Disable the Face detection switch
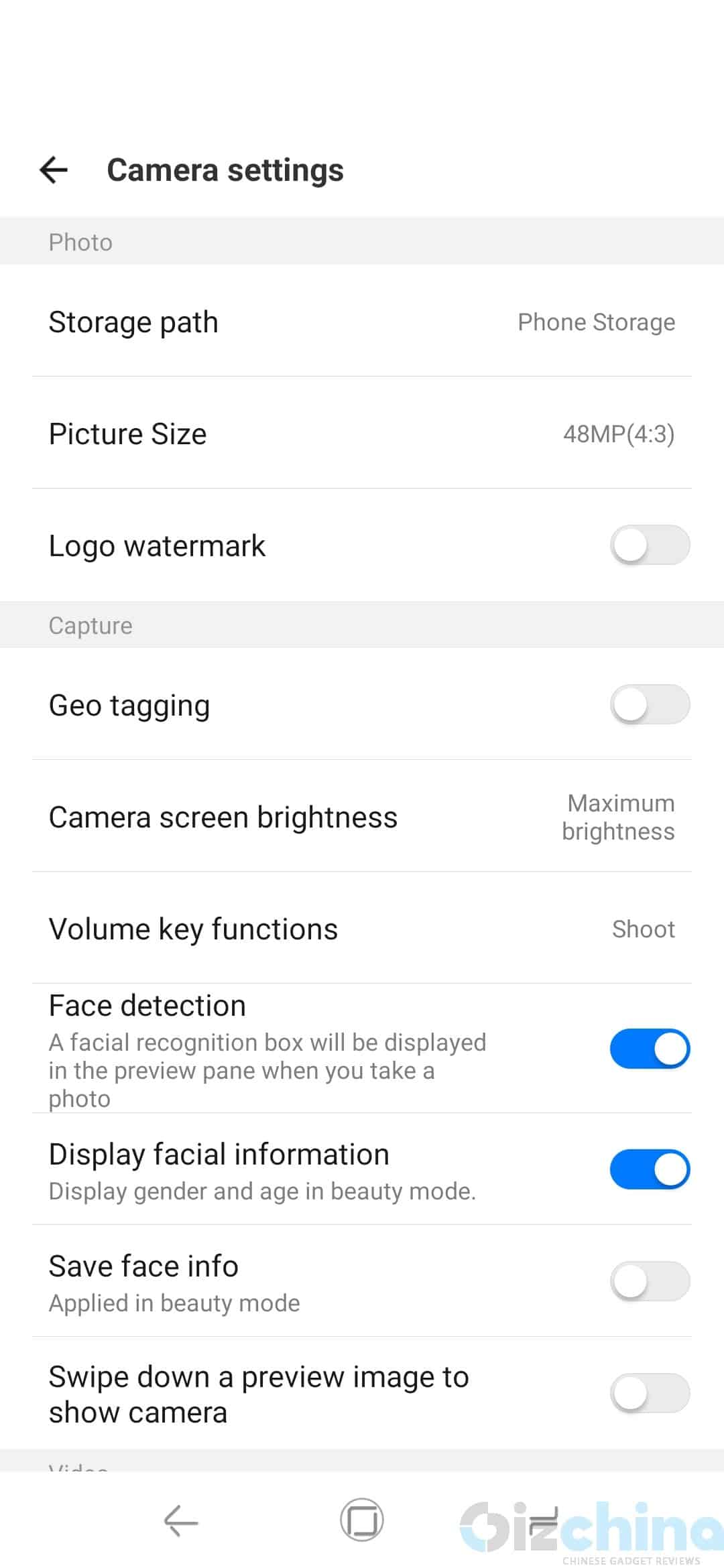Viewport: 724px width, 1568px height. tap(650, 1049)
